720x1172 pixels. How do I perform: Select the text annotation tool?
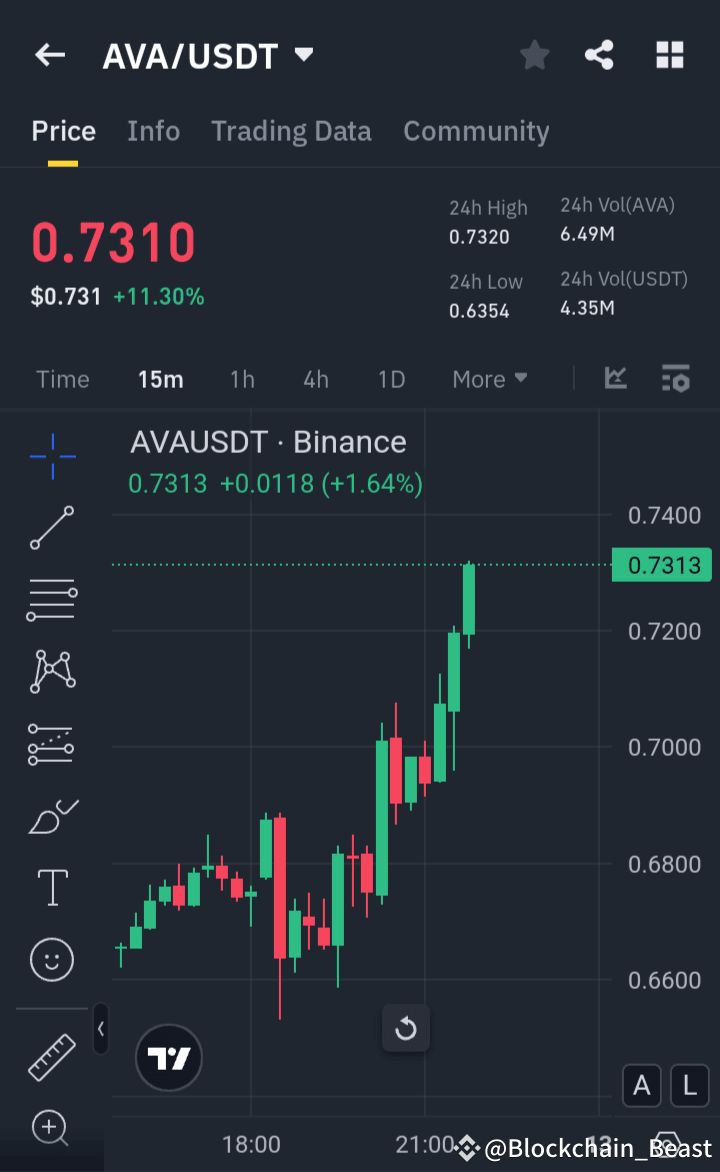51,887
